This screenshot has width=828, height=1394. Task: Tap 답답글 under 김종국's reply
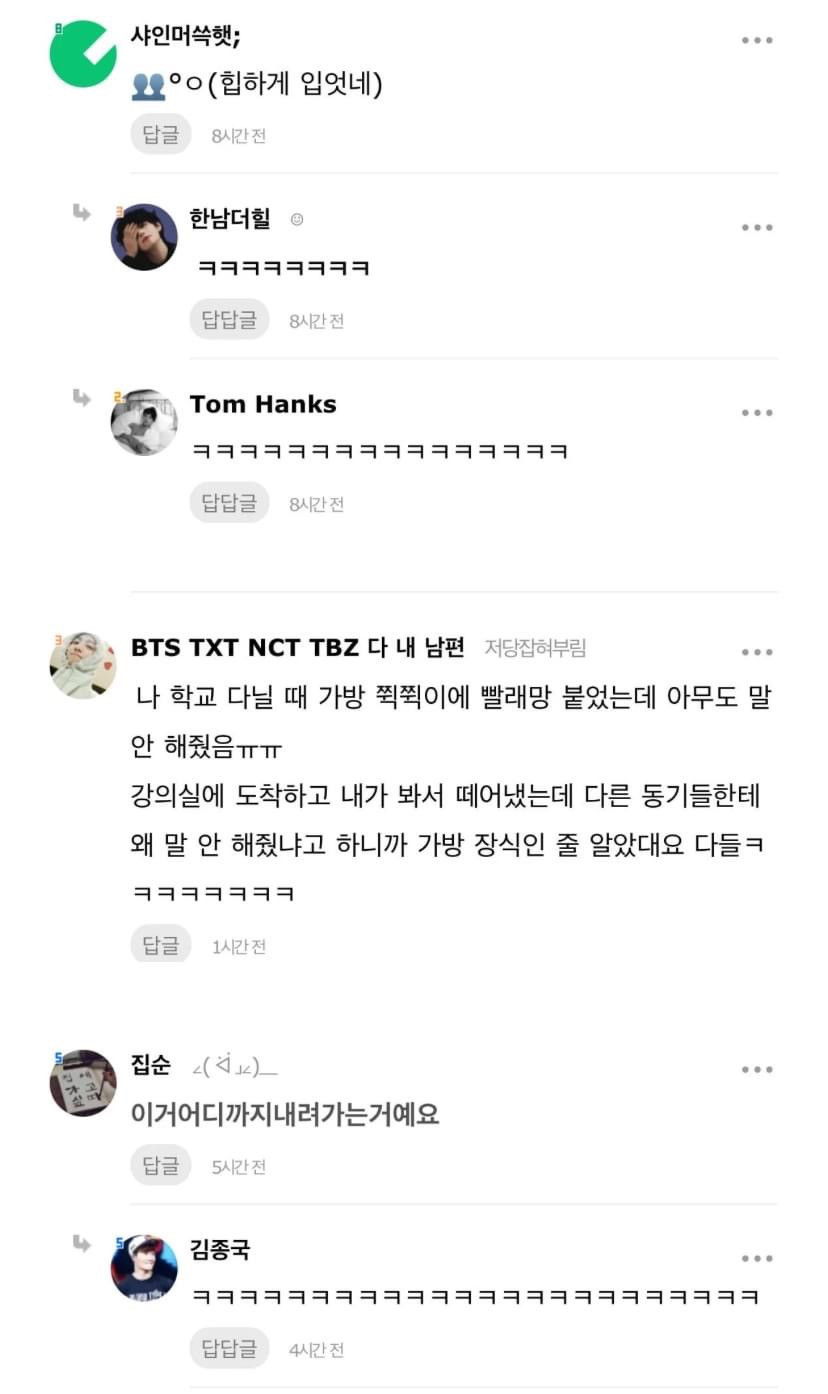pyautogui.click(x=229, y=1348)
